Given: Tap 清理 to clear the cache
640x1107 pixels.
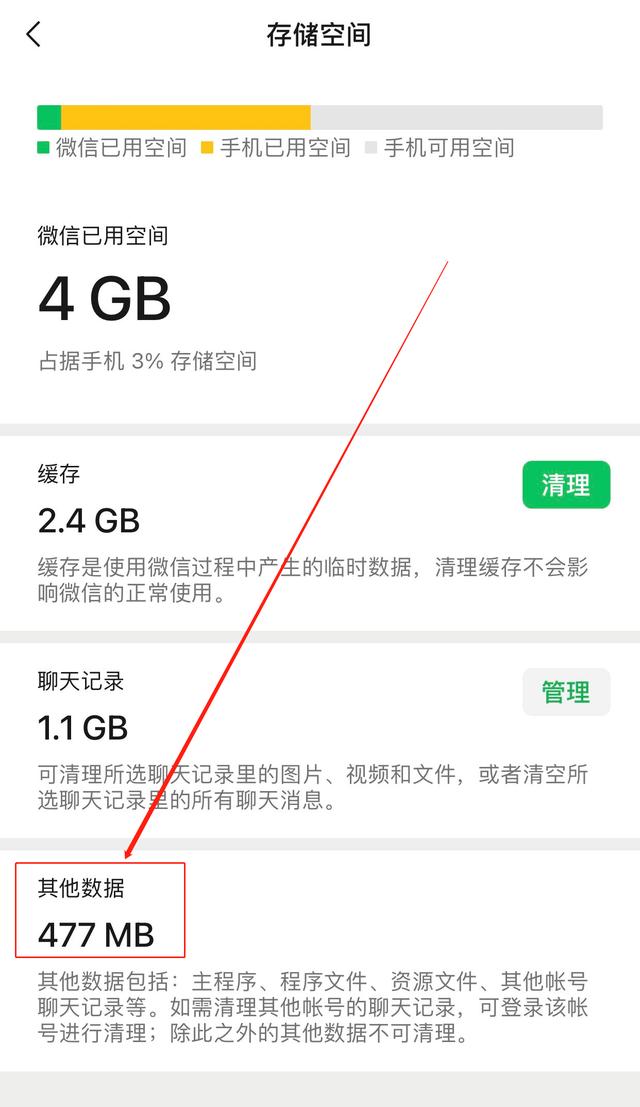Looking at the screenshot, I should pyautogui.click(x=566, y=484).
